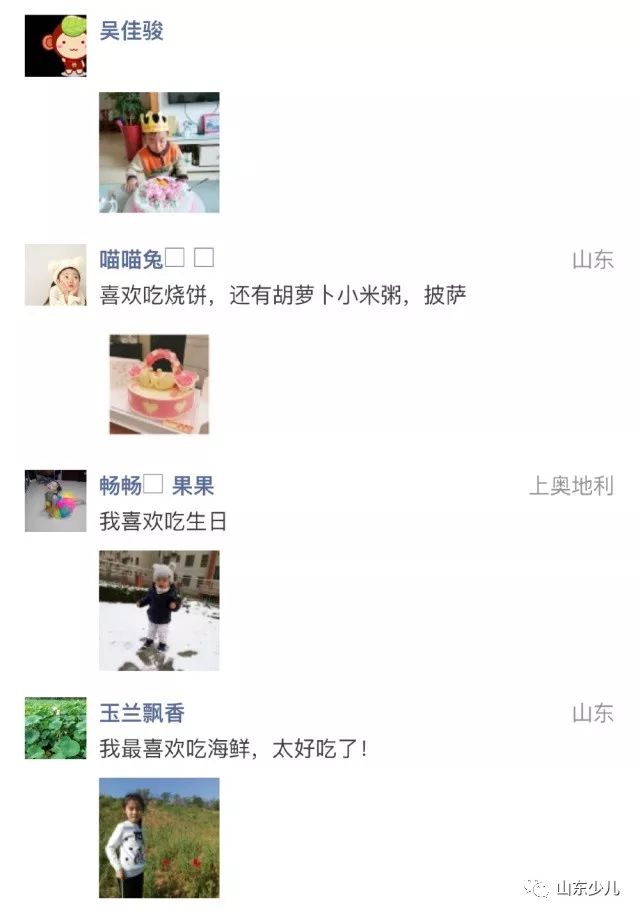
Task: Open 畅畅 果果's profile name
Action: 156,487
